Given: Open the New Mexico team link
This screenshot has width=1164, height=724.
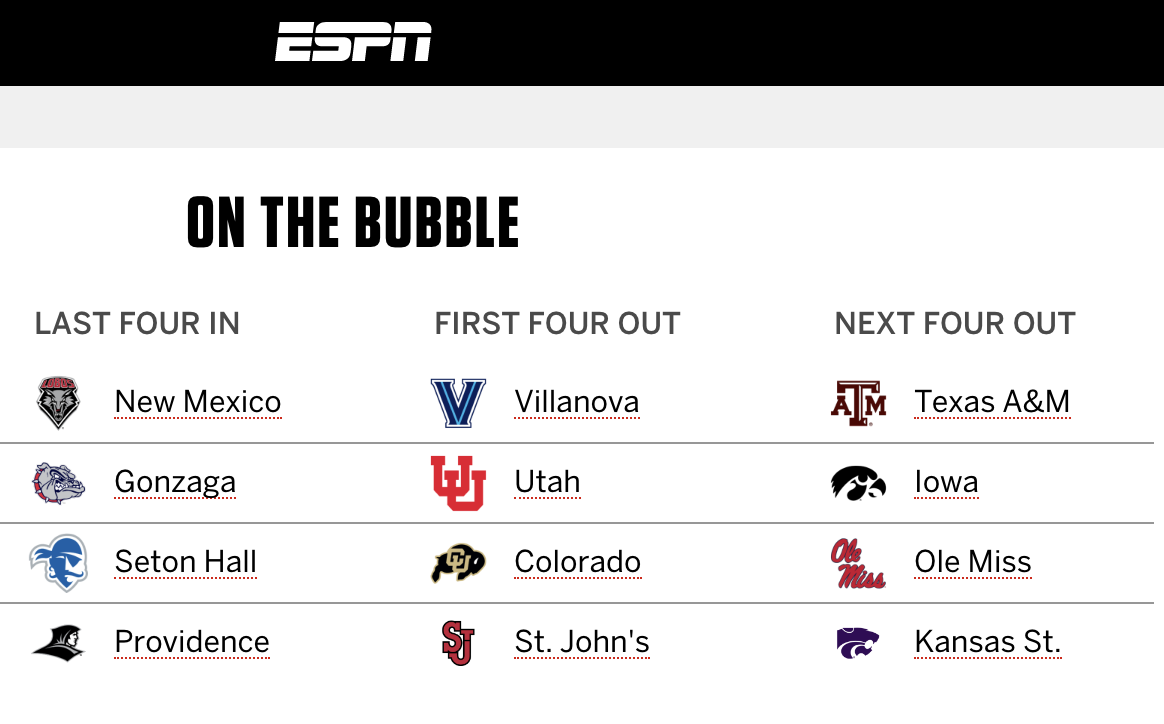Looking at the screenshot, I should 197,402.
